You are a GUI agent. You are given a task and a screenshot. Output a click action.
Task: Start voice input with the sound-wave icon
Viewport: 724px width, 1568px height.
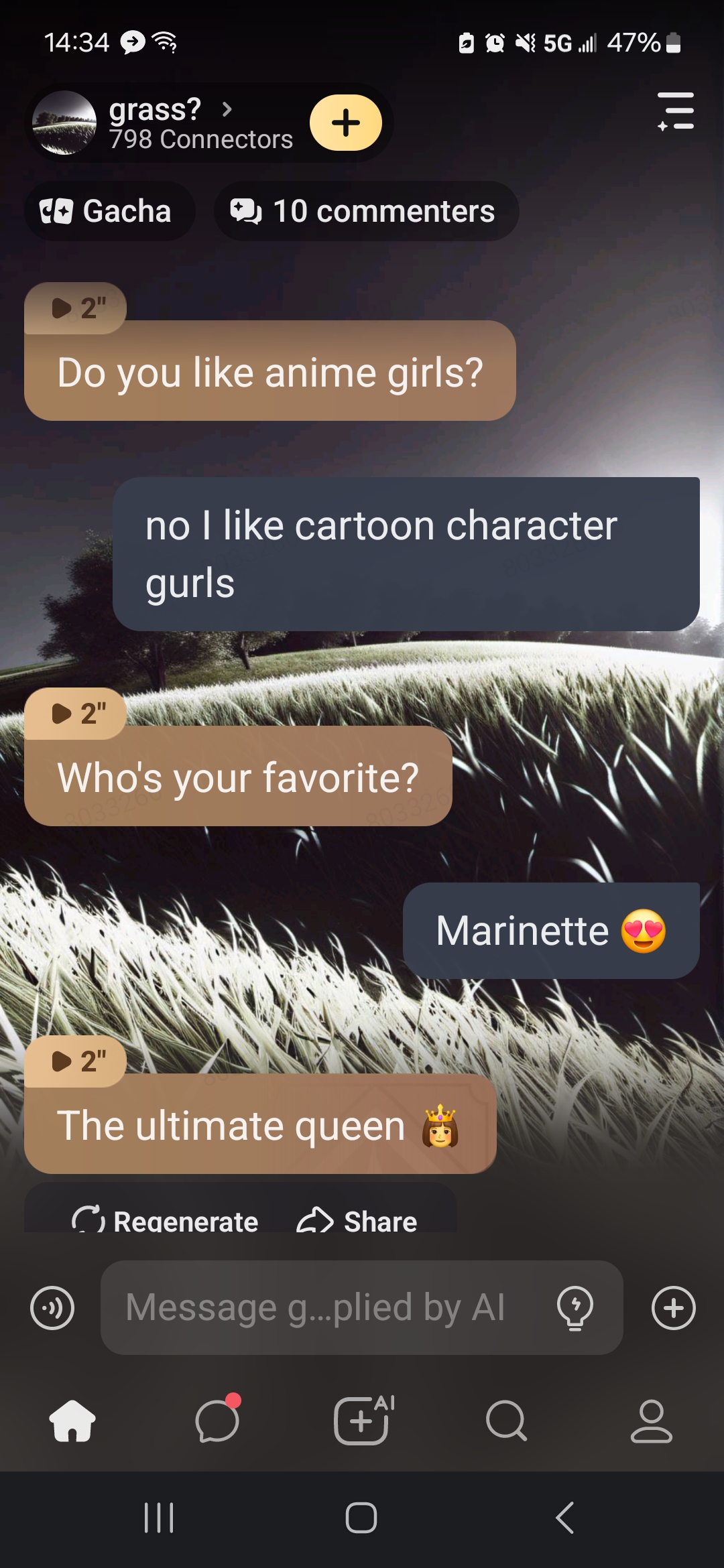[52, 1307]
